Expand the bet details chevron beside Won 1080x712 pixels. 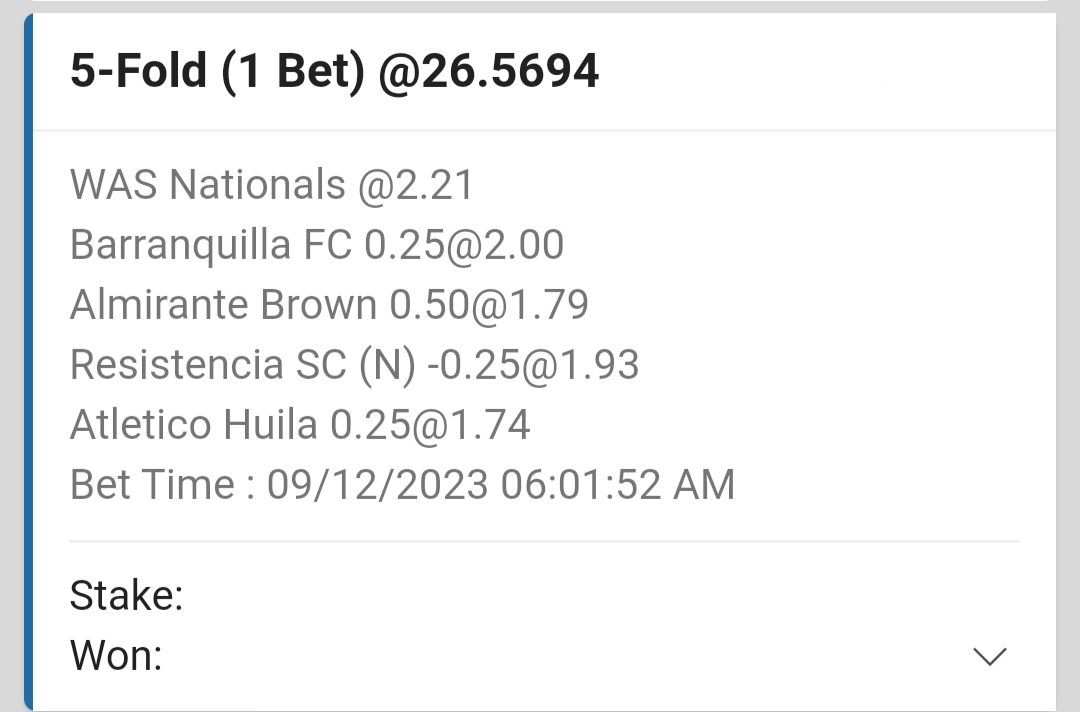(989, 656)
